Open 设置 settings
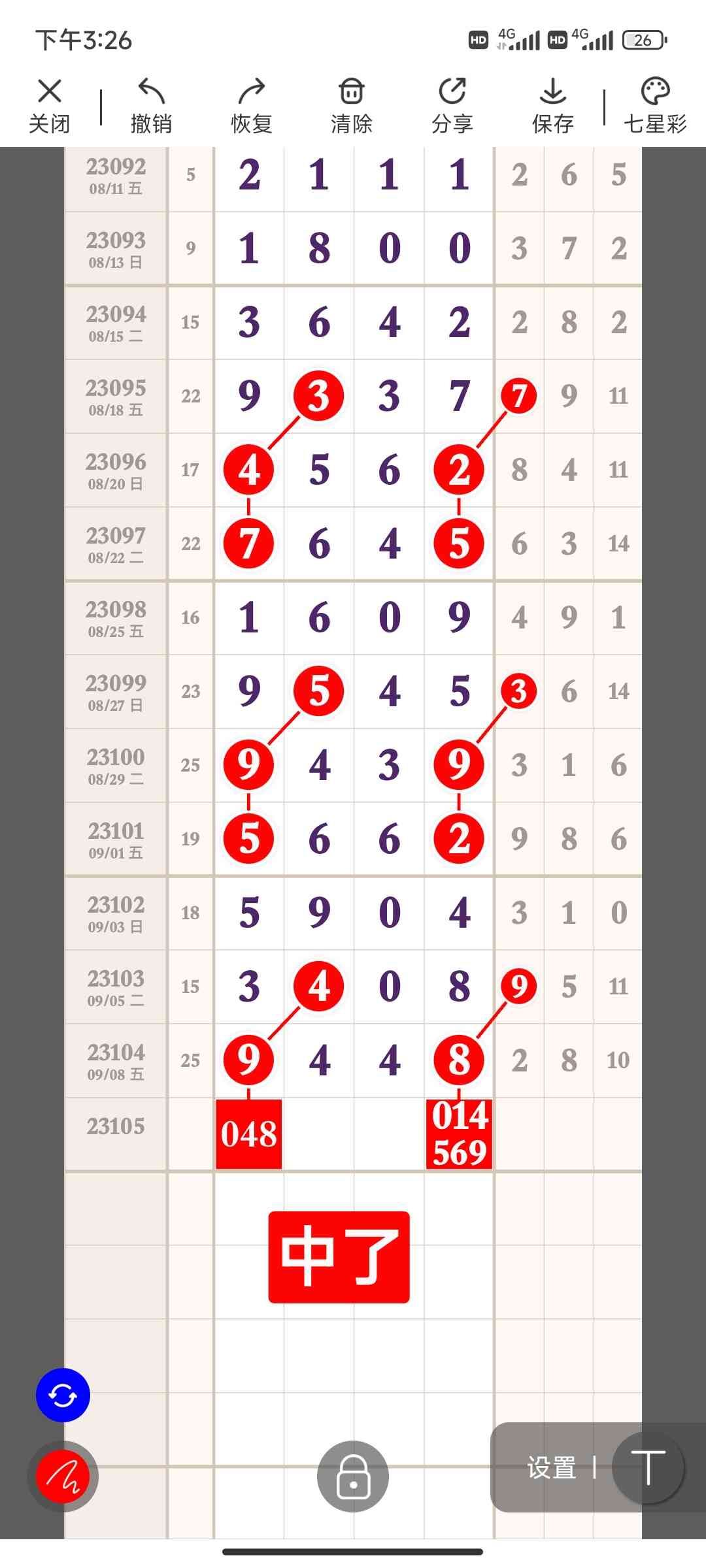706x1568 pixels. [551, 1467]
